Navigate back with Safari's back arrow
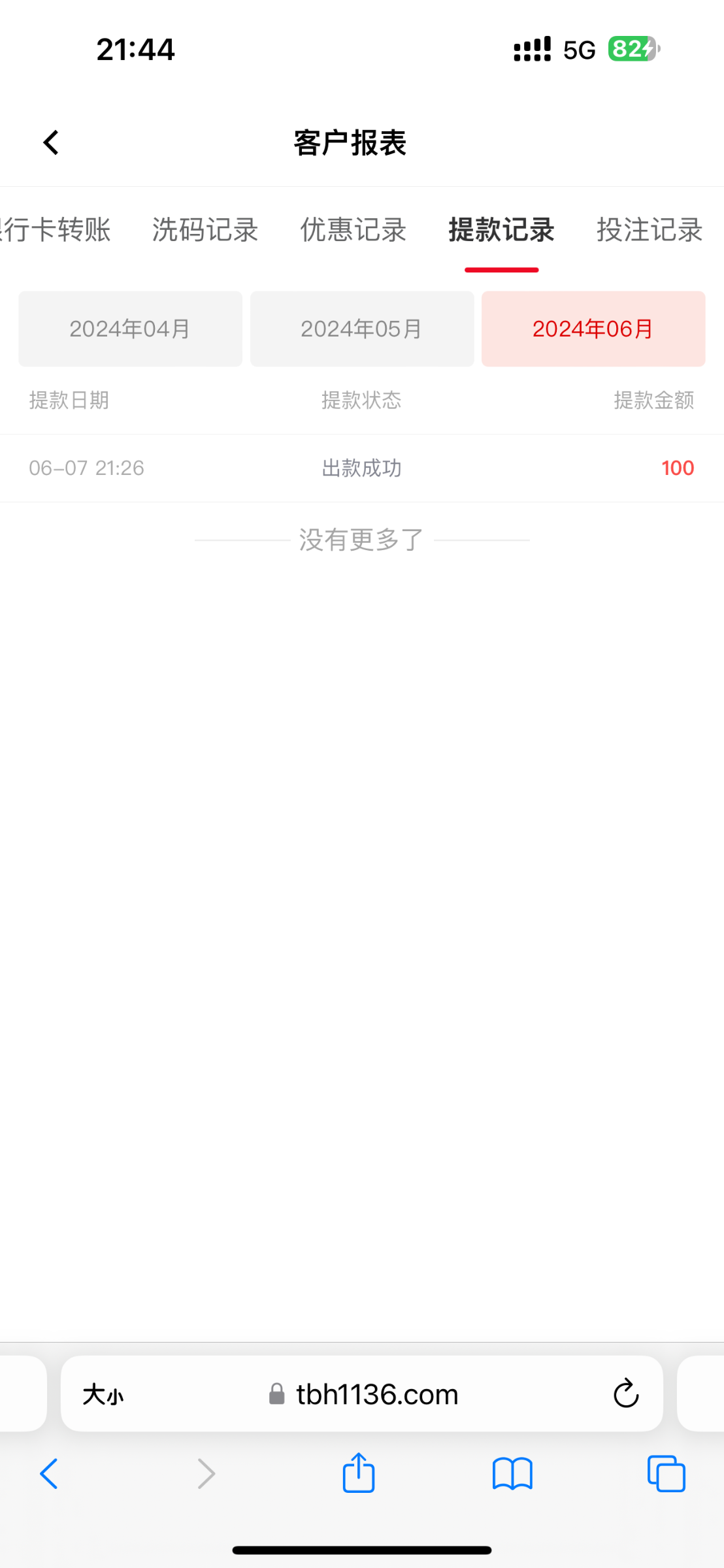The width and height of the screenshot is (724, 1568). tap(50, 1474)
